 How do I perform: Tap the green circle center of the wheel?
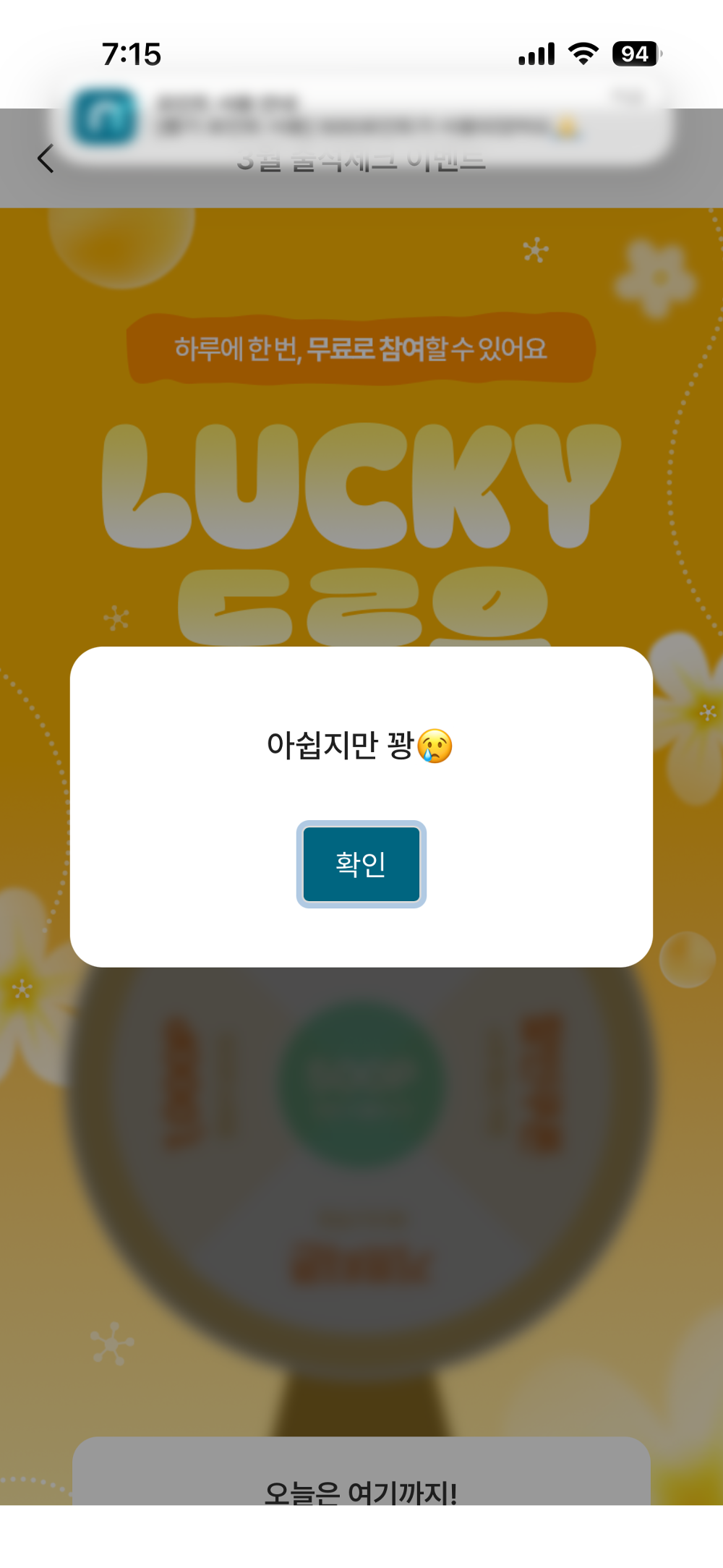(x=361, y=1085)
